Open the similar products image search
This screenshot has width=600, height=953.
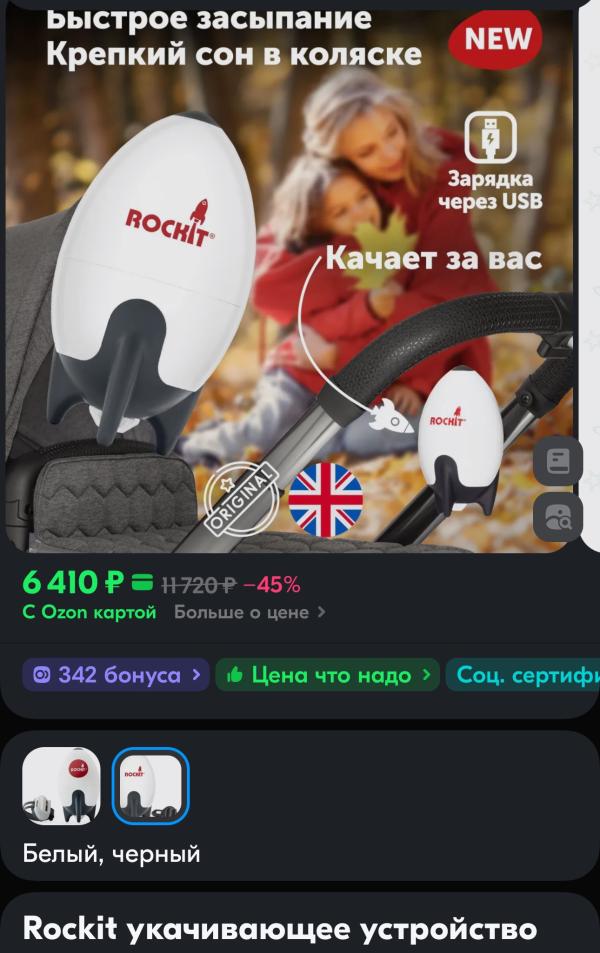[x=557, y=517]
